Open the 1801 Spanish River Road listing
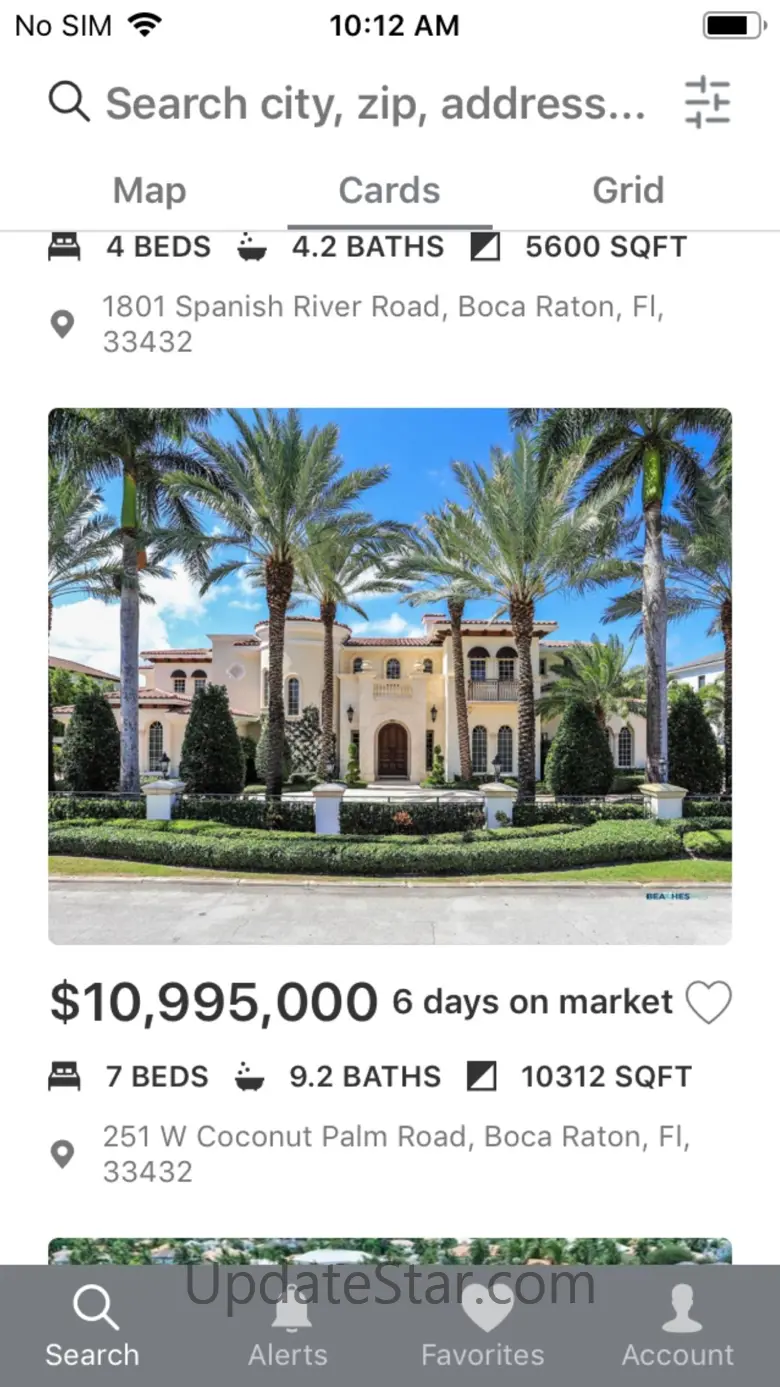The height and width of the screenshot is (1387, 780). 383,324
